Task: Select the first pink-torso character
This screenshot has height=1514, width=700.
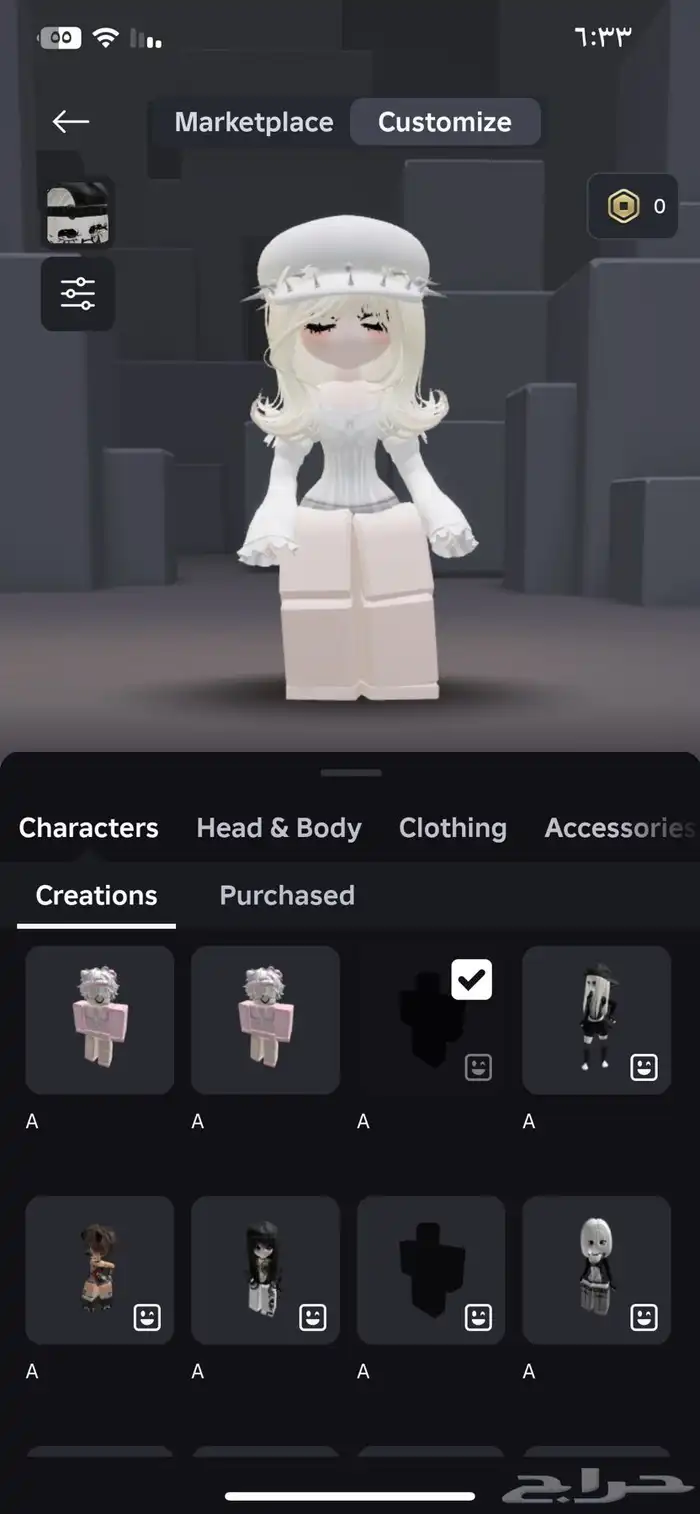Action: point(100,1019)
